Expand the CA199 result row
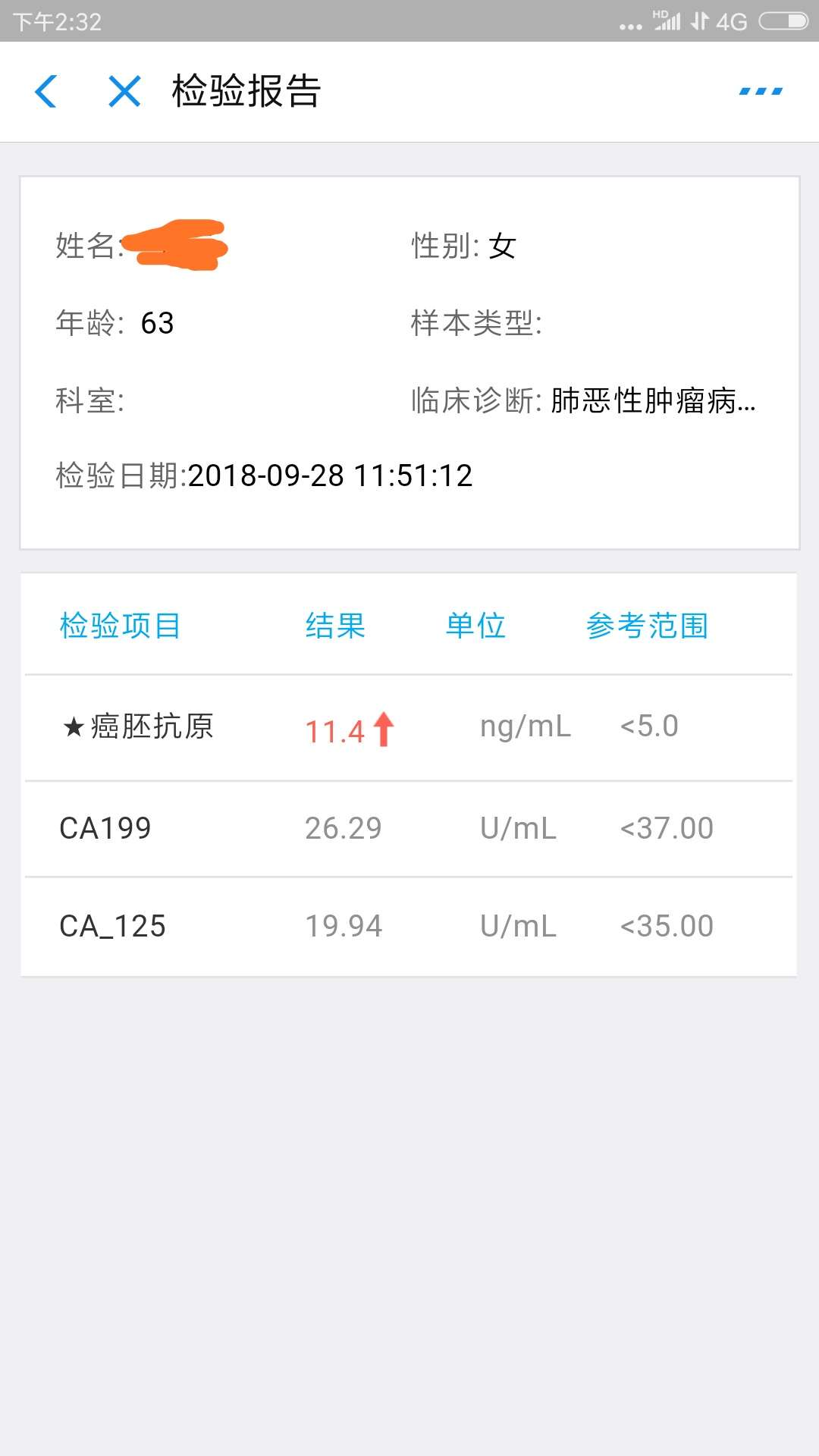 (409, 828)
